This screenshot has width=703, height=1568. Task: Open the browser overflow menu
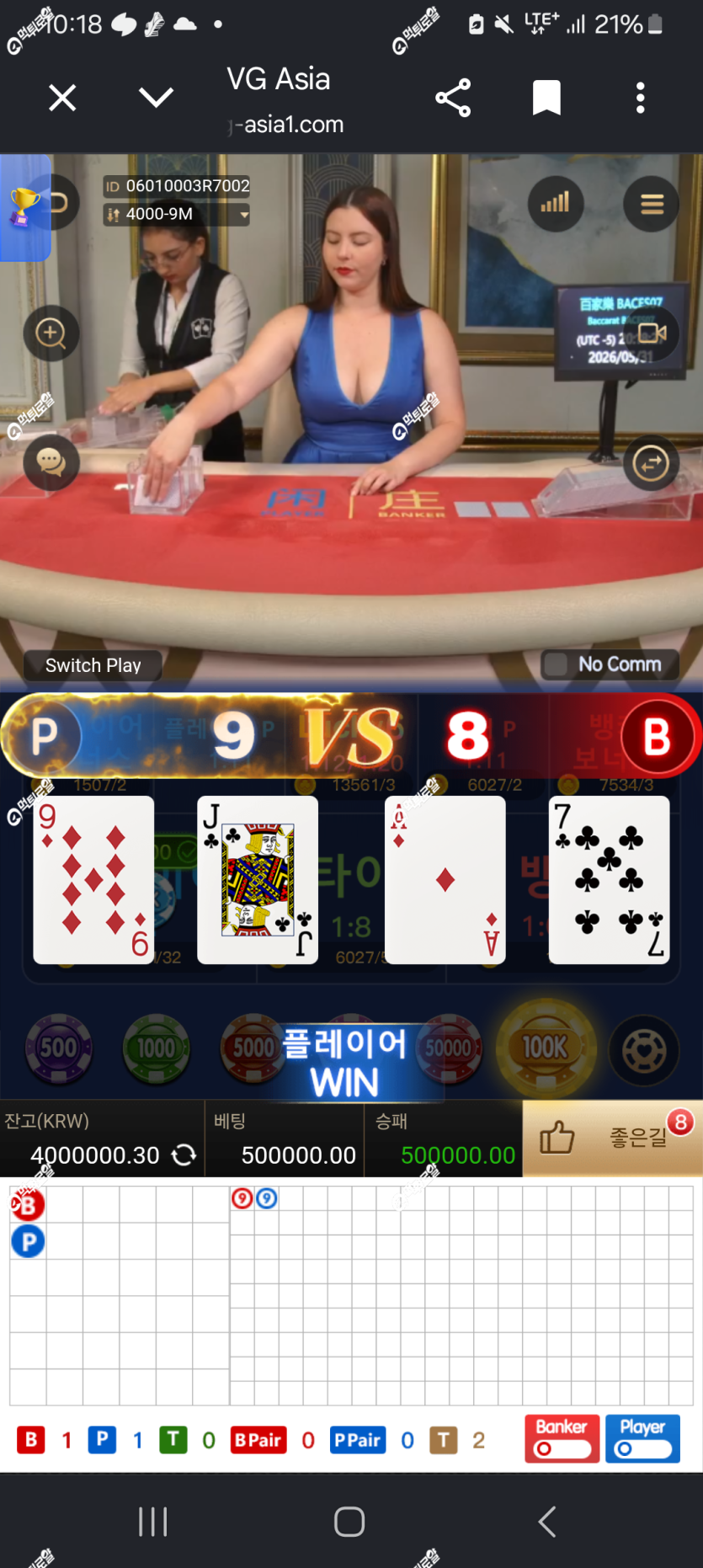click(641, 98)
